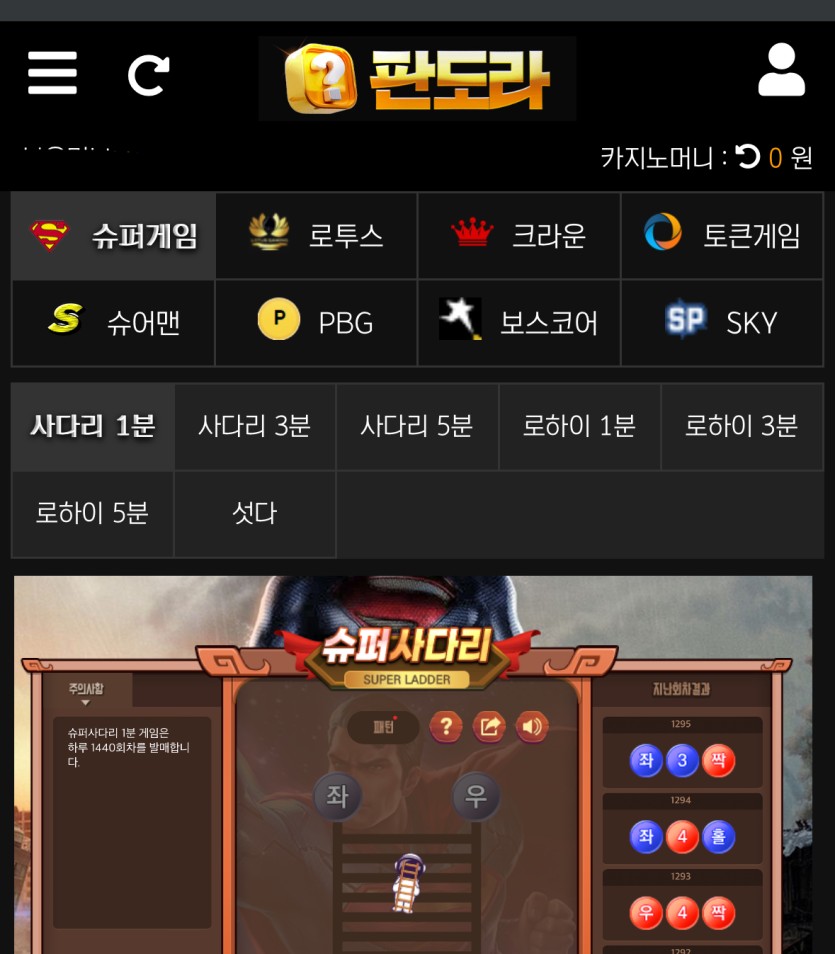Switch to 로하이 5분 game
This screenshot has width=835, height=954.
(92, 514)
